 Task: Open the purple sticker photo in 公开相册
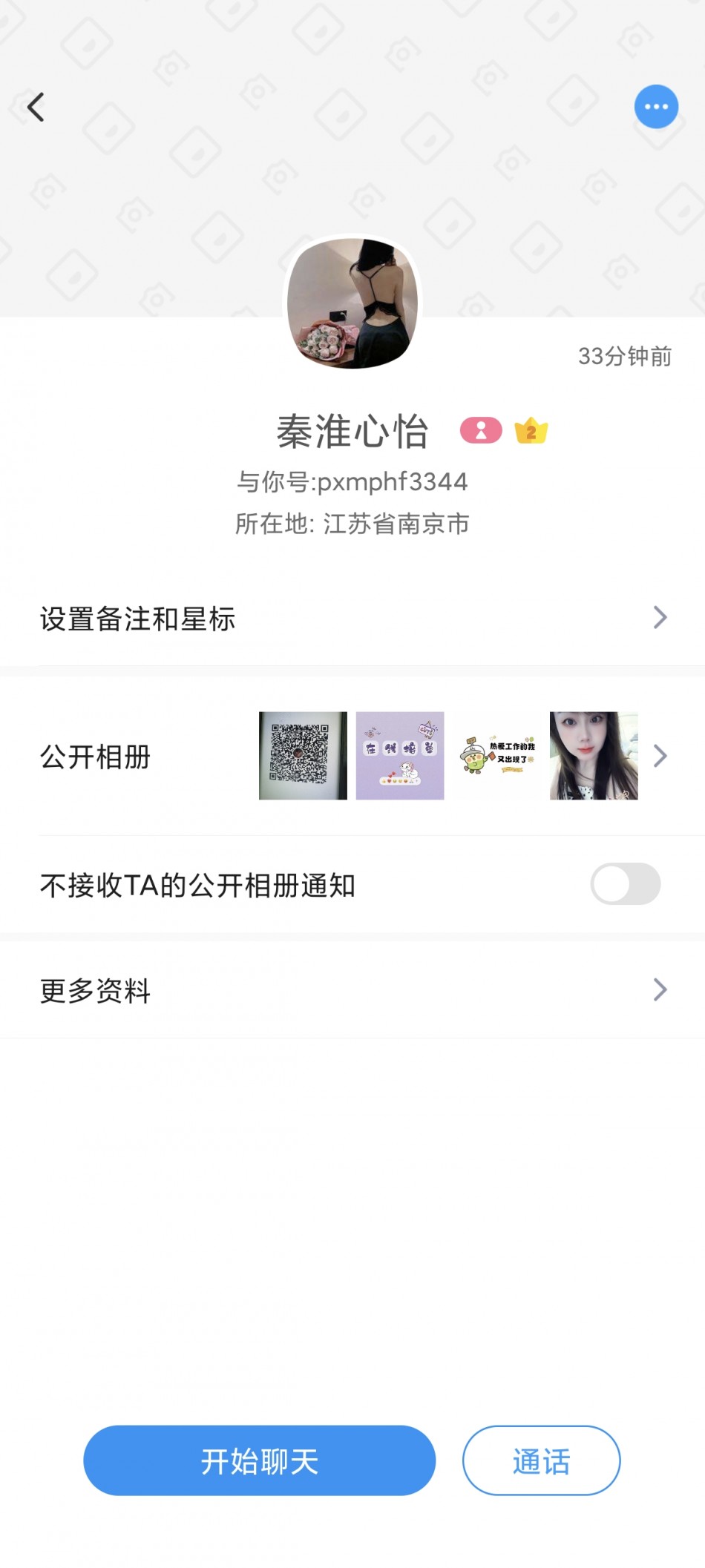coord(400,756)
